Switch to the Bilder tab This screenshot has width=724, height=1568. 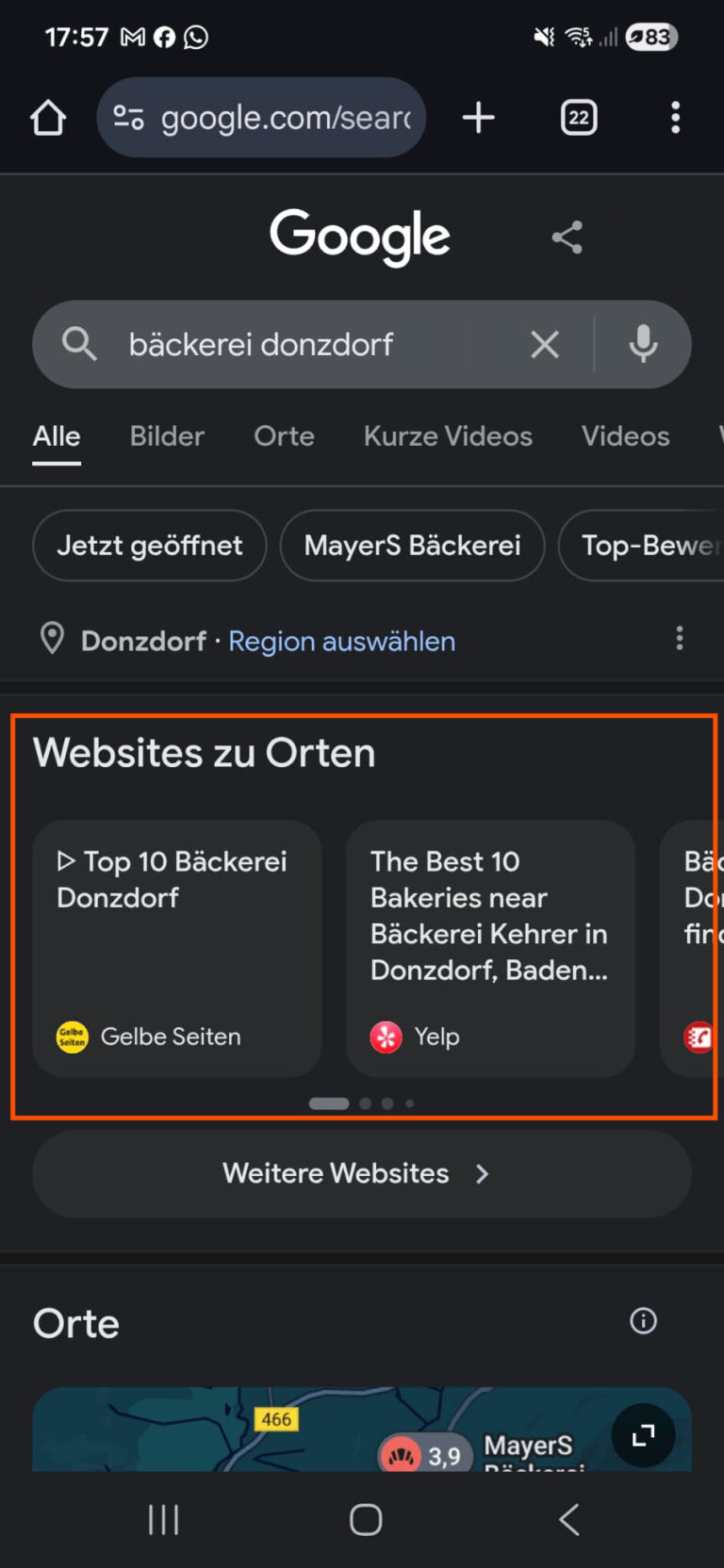pyautogui.click(x=167, y=436)
